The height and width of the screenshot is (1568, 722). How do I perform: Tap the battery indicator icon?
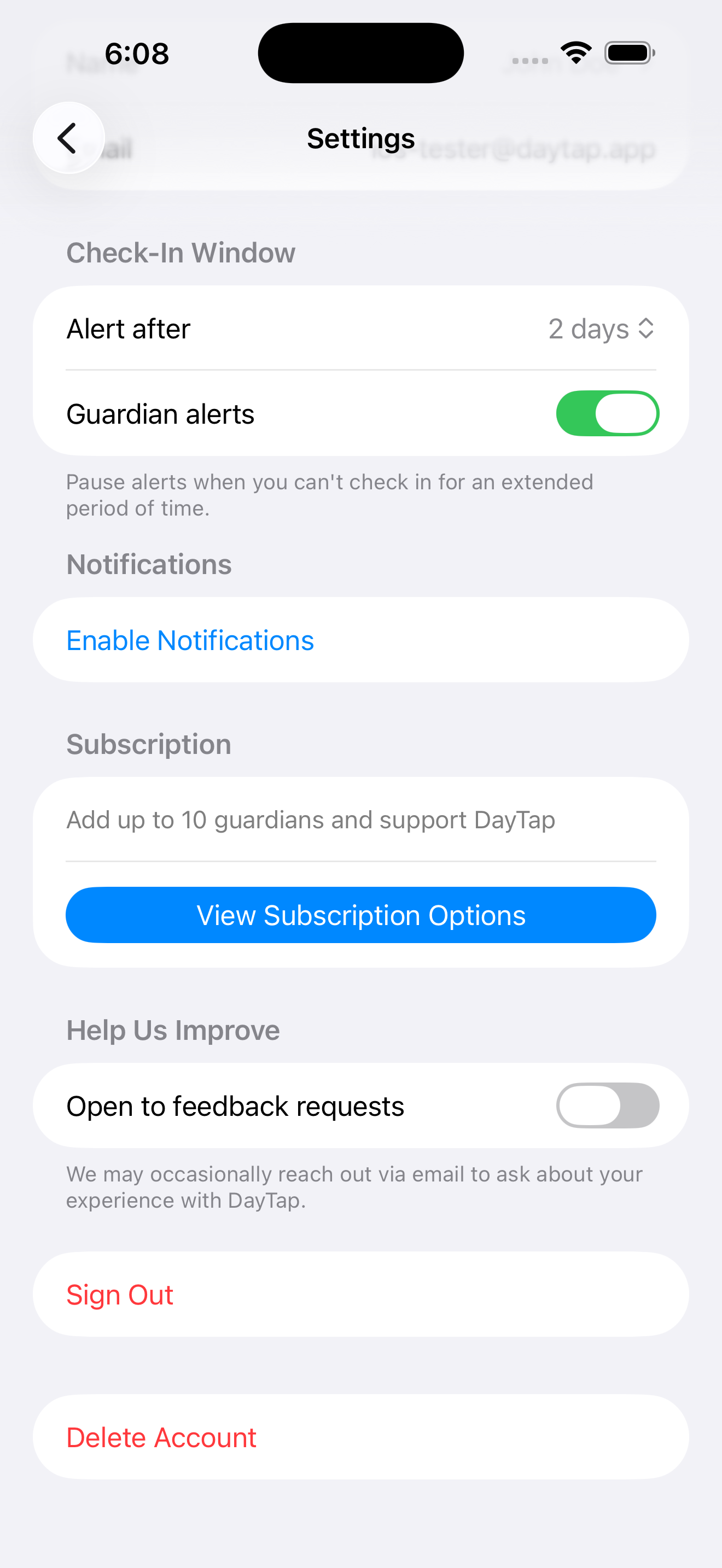(630, 52)
